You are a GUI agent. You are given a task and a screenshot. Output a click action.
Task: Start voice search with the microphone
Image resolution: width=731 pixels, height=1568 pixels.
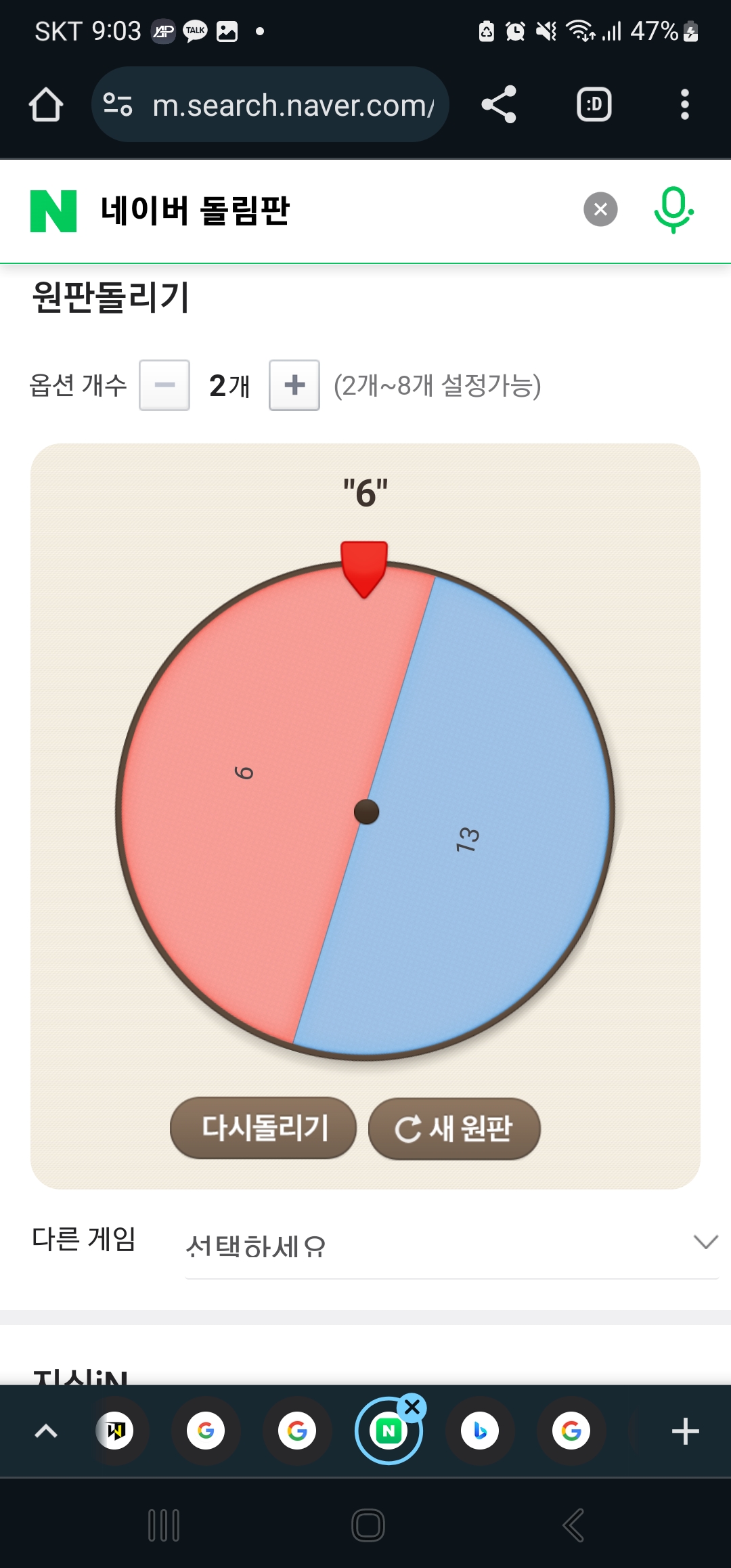[673, 210]
